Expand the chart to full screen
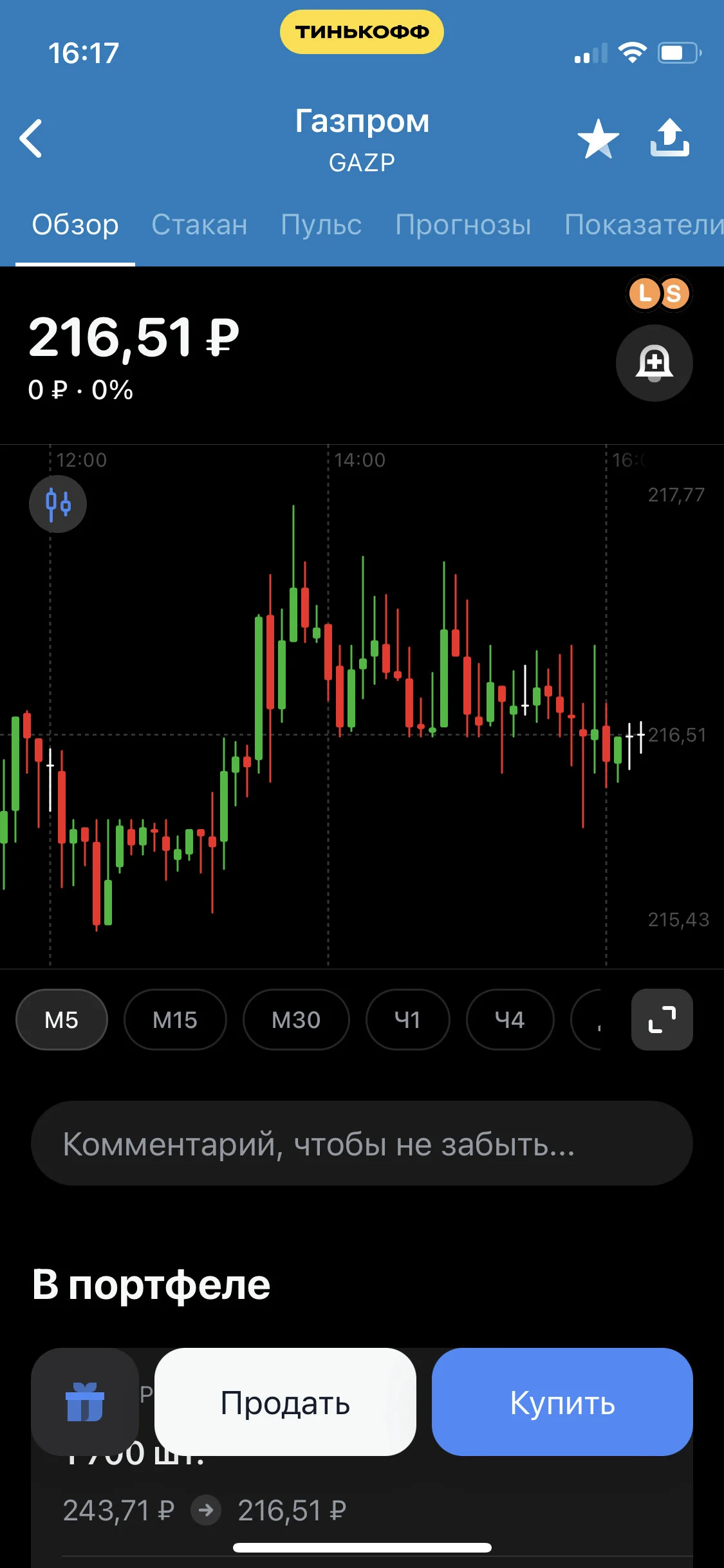 662,1020
